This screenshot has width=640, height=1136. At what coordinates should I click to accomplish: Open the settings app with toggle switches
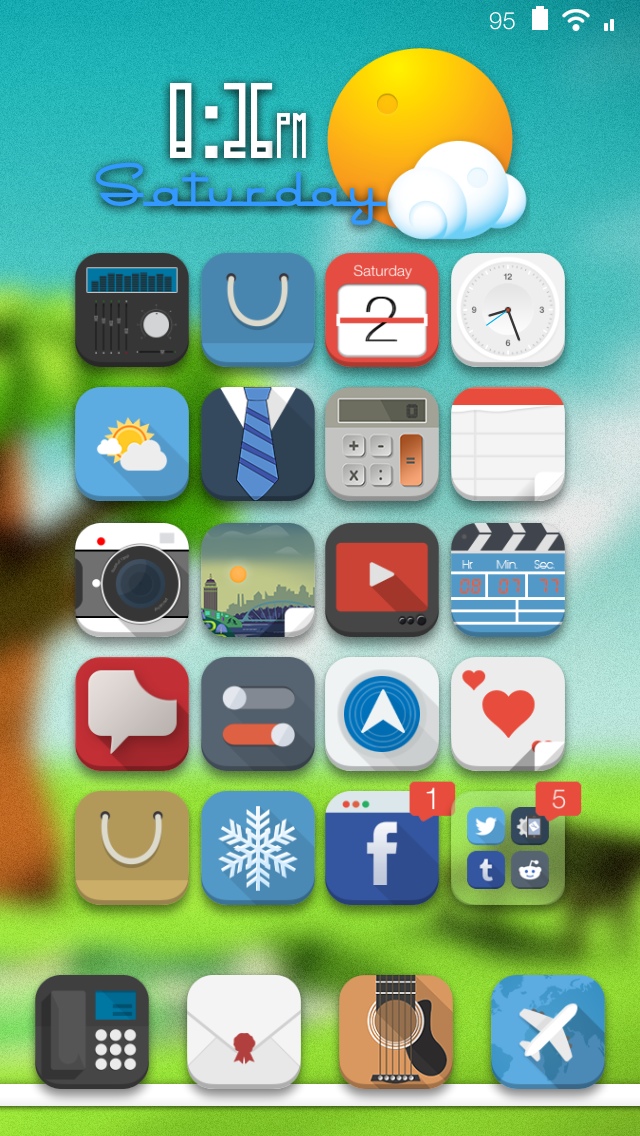(258, 714)
